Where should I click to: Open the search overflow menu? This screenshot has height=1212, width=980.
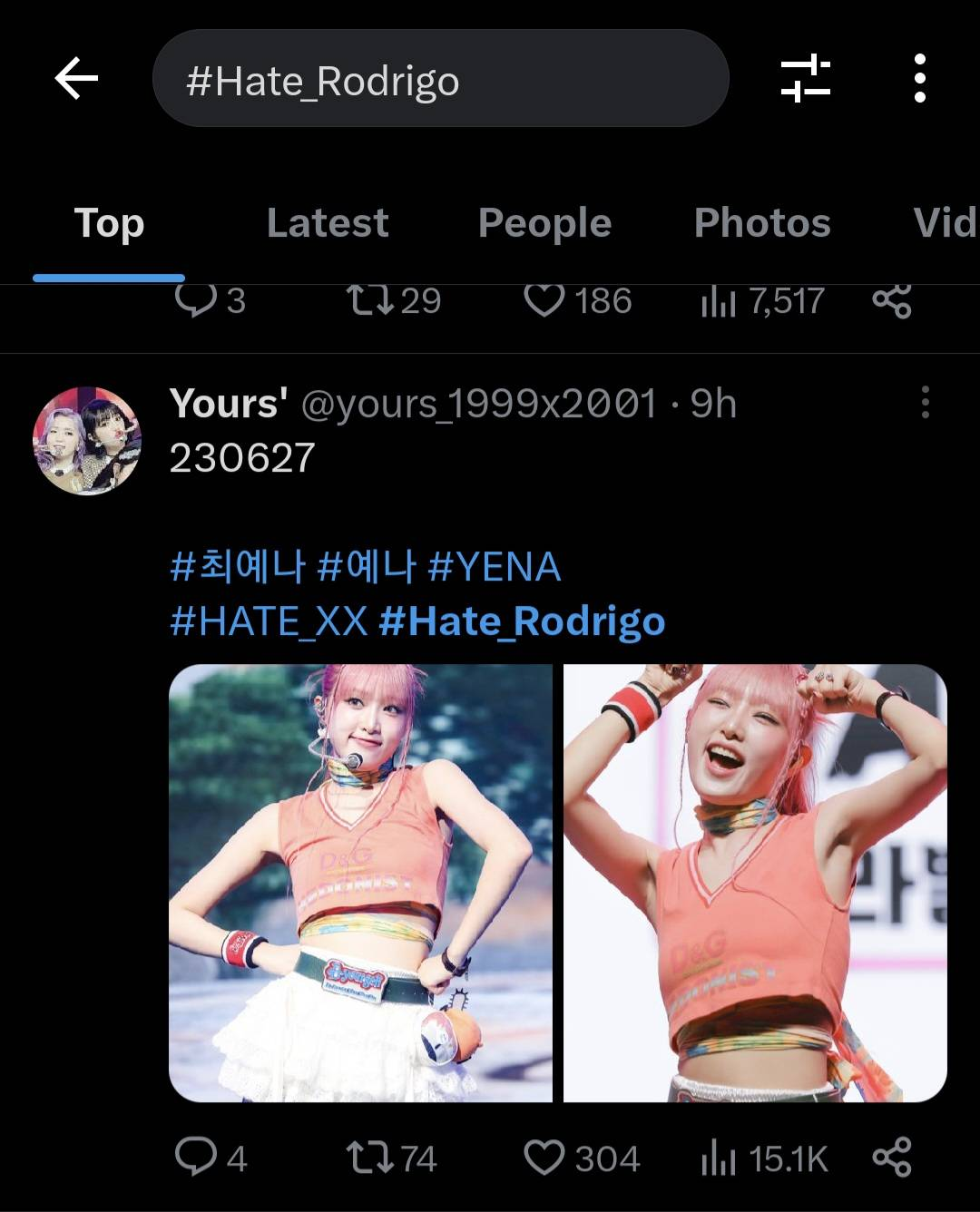pyautogui.click(x=919, y=79)
